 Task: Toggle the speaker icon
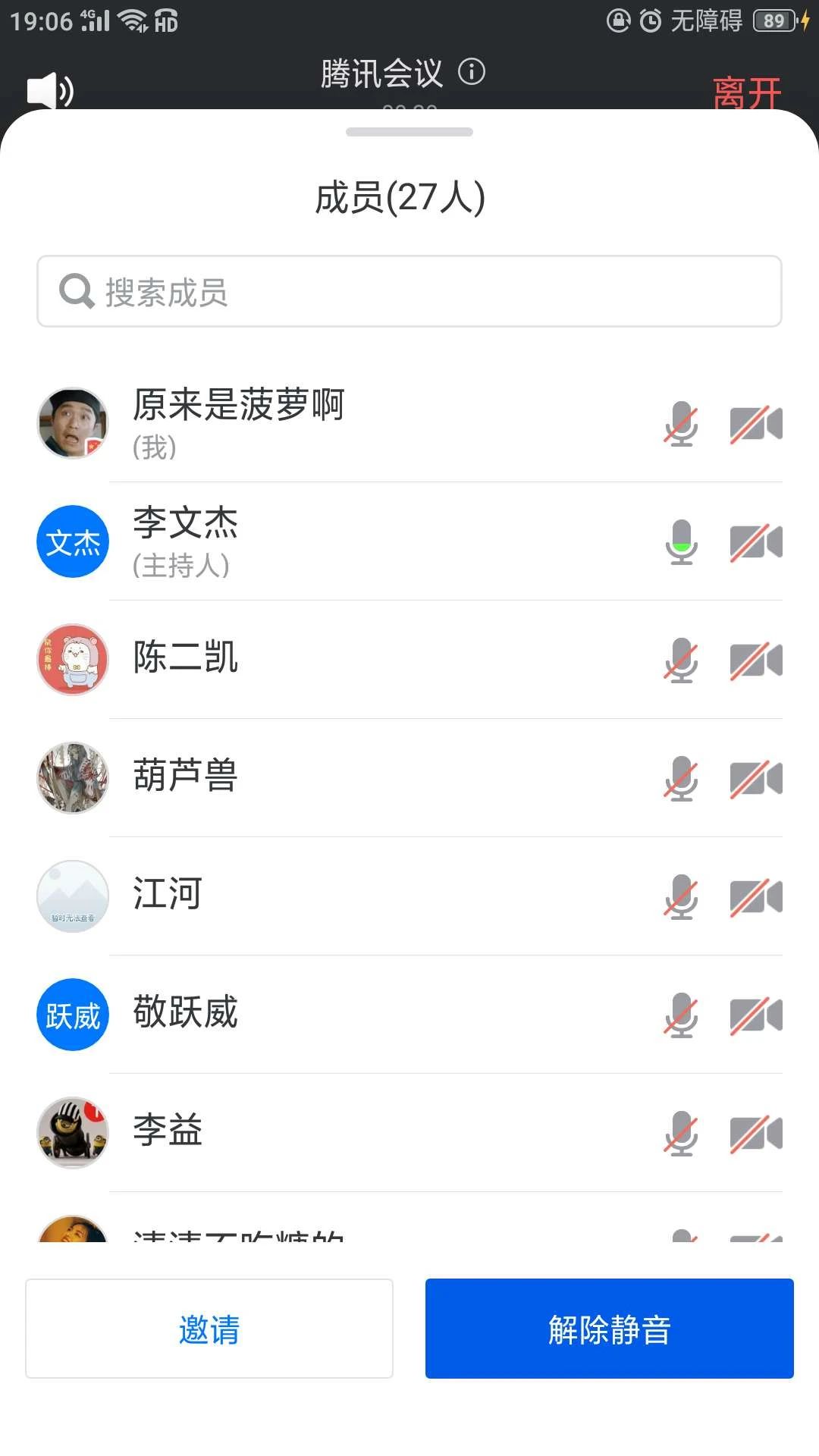coord(50,91)
